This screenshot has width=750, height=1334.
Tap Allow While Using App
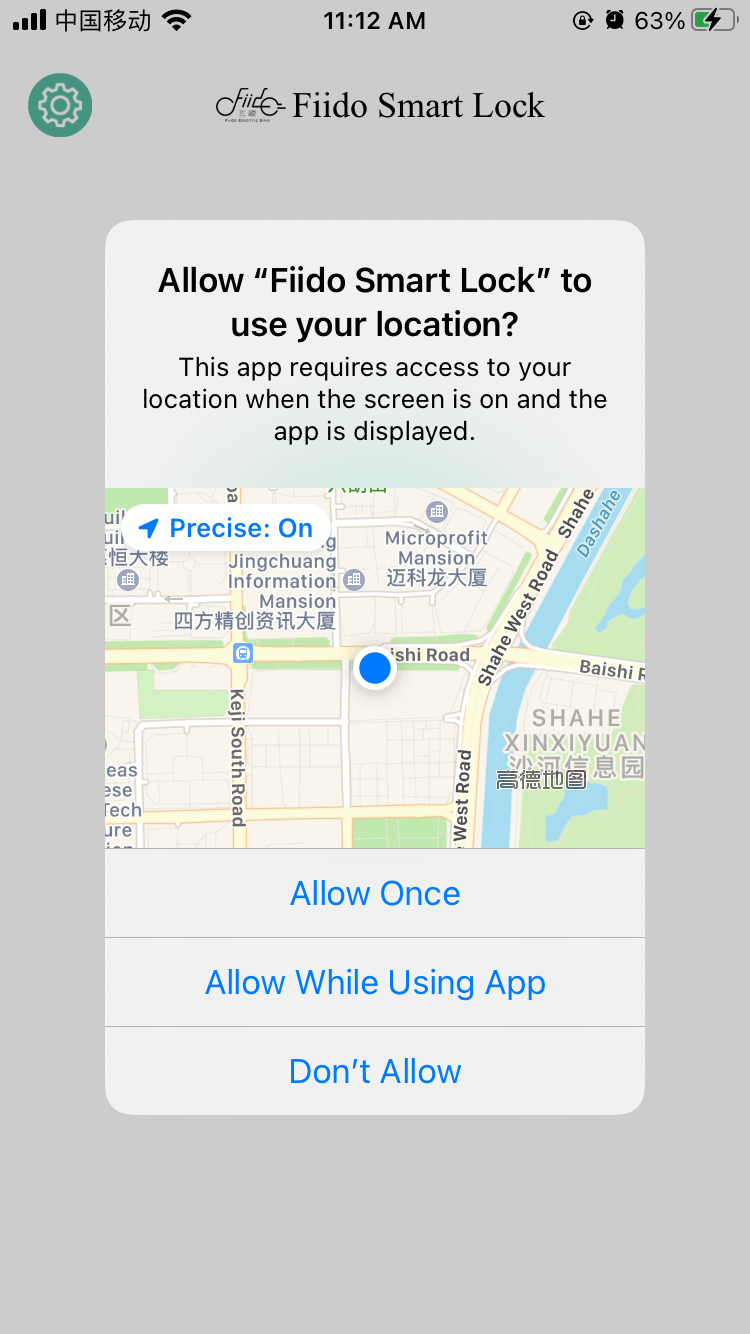point(375,982)
